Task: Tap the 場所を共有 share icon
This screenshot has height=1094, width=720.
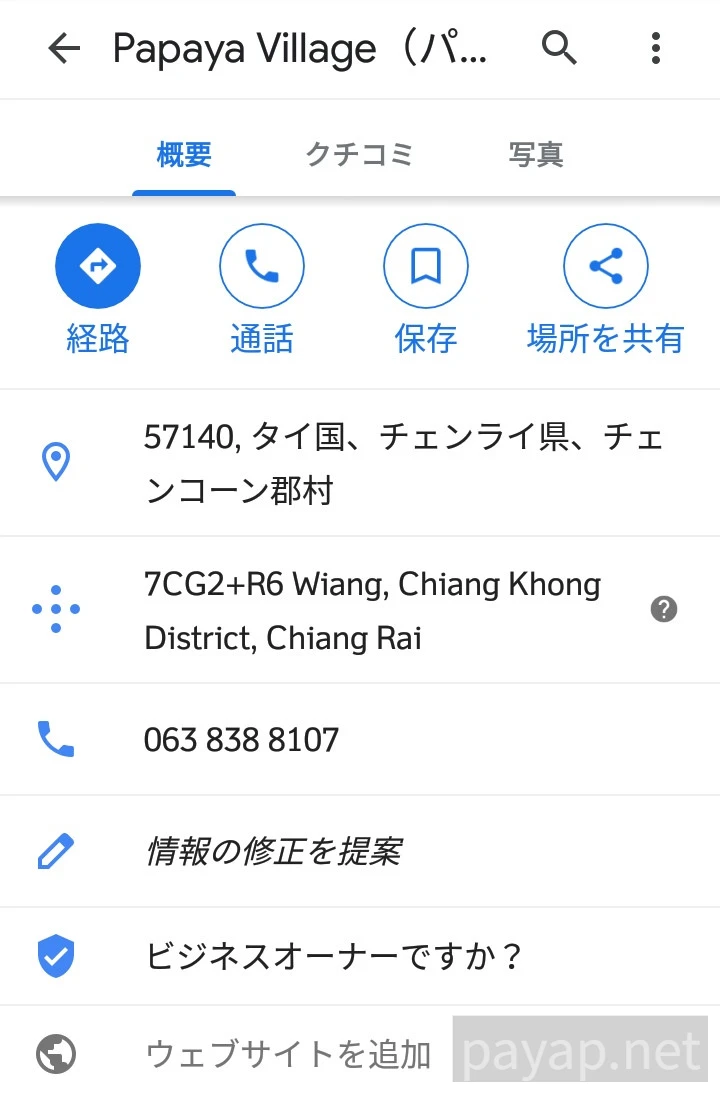Action: 605,265
